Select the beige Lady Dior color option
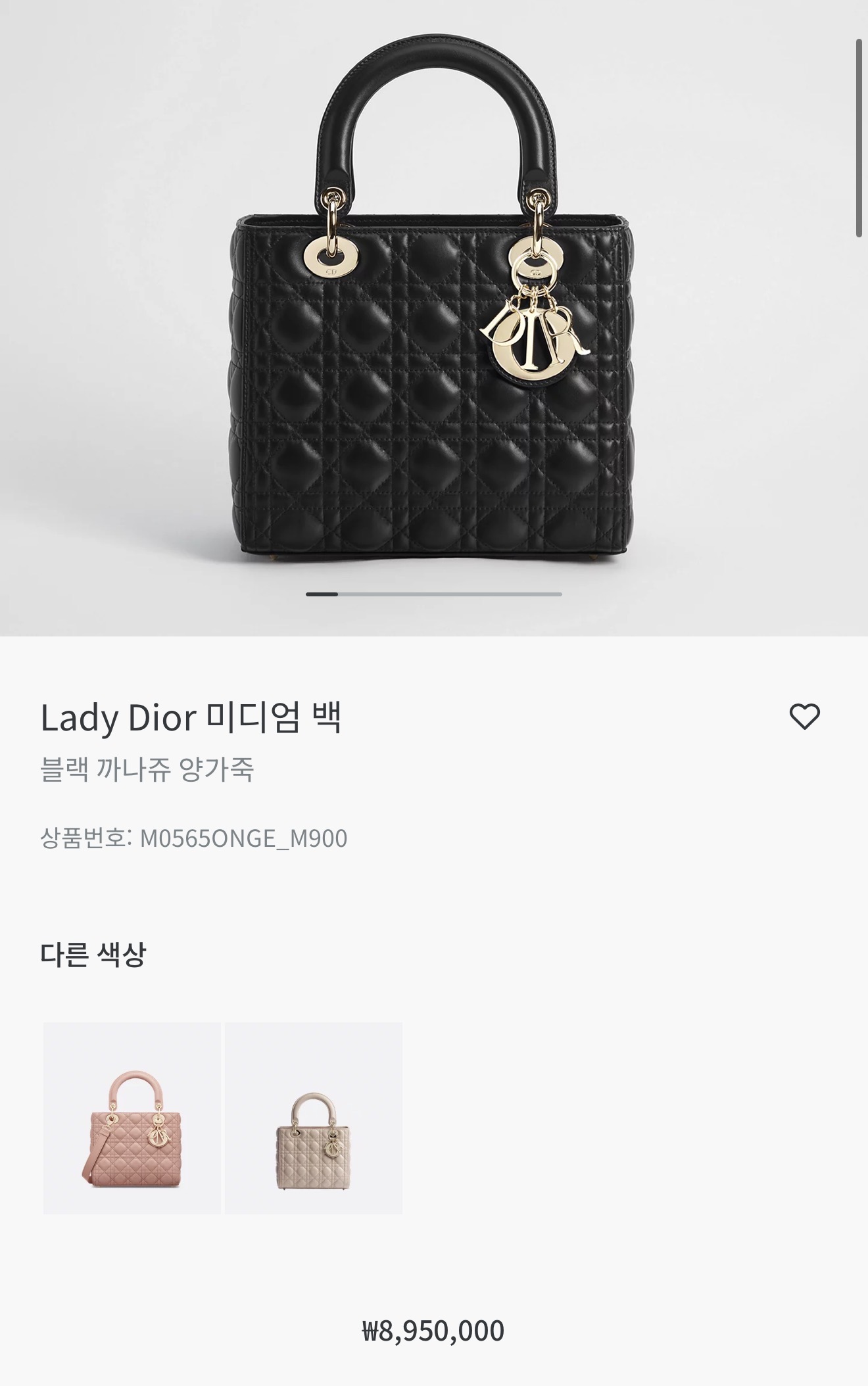This screenshot has width=868, height=1386. [314, 1118]
